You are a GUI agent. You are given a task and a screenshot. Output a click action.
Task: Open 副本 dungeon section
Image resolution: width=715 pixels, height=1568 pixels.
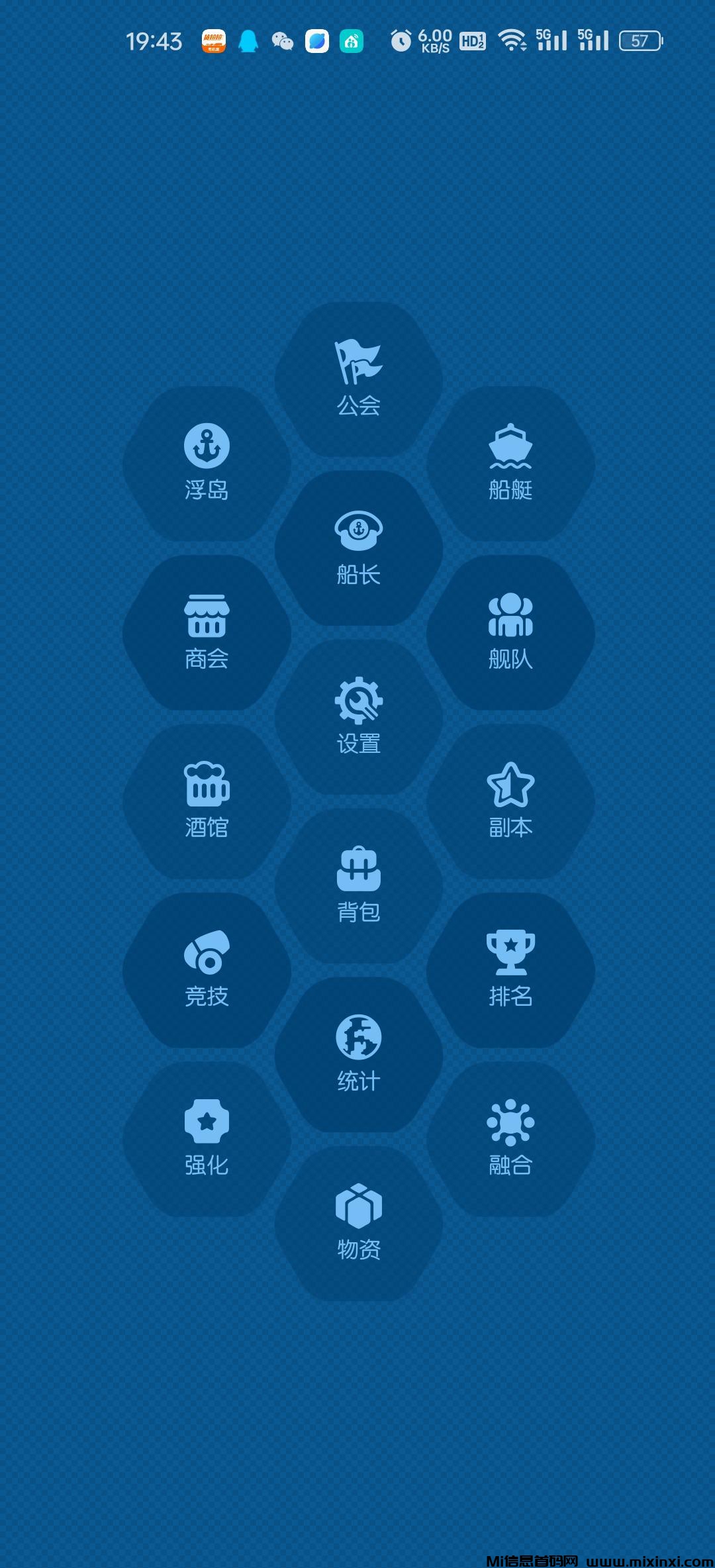[x=510, y=801]
